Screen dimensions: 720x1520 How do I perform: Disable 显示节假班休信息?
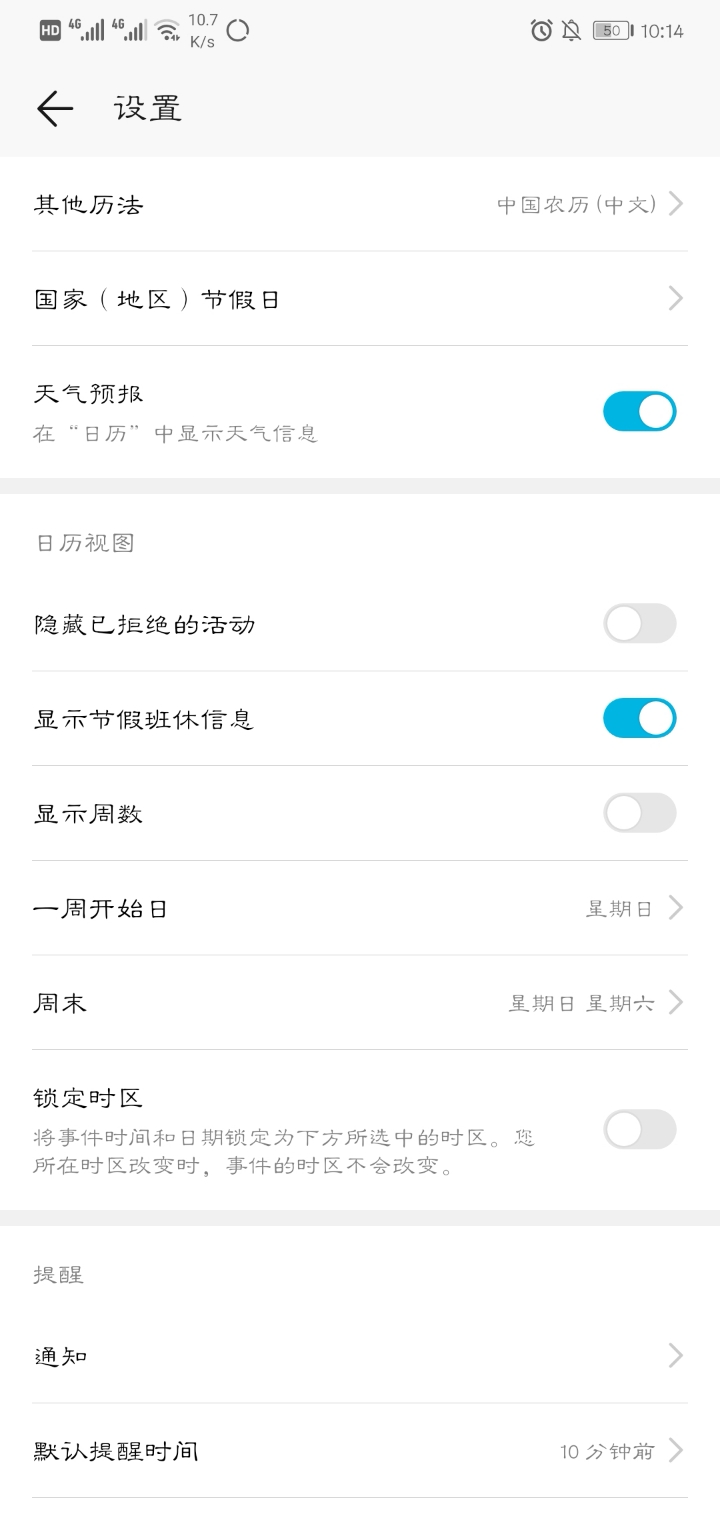point(639,718)
